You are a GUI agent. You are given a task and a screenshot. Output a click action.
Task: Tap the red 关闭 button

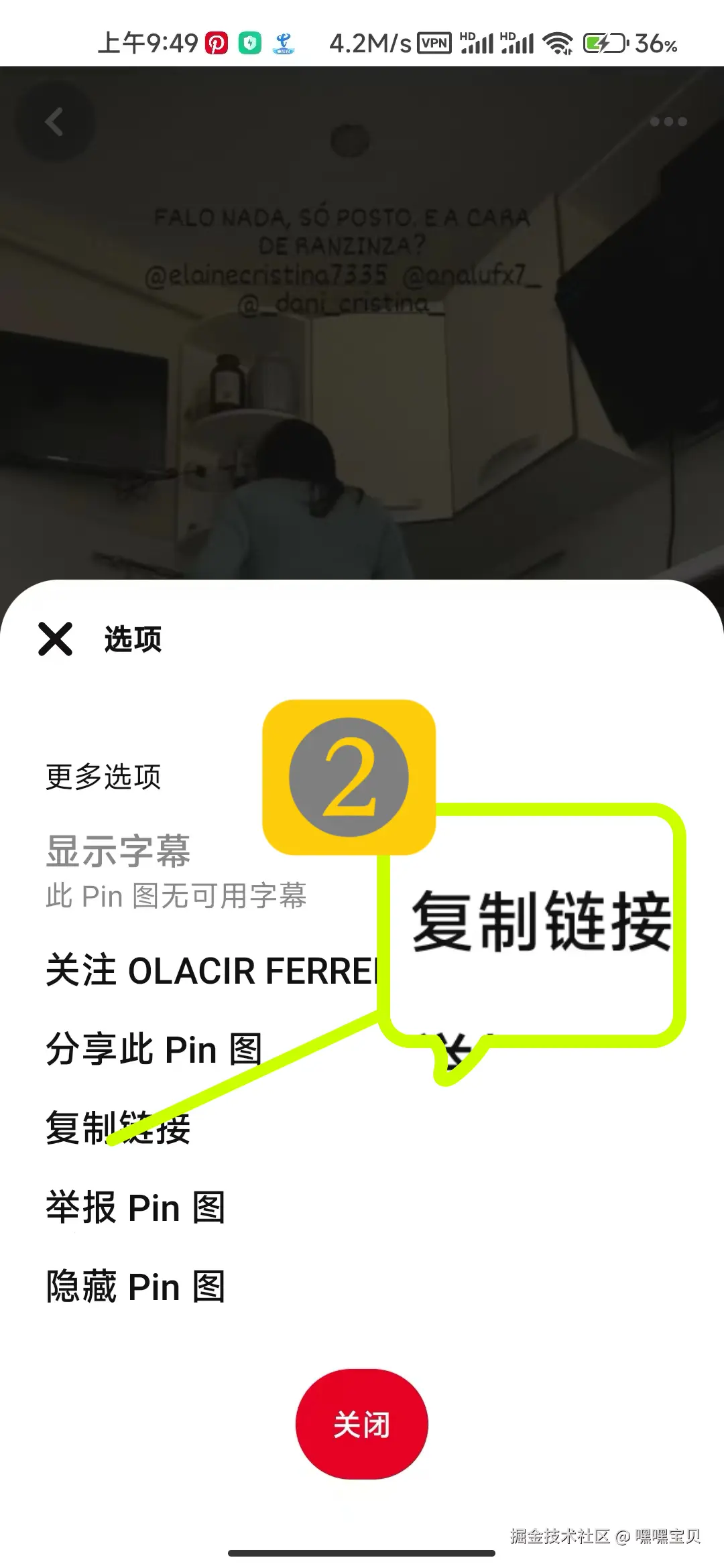(x=362, y=1424)
